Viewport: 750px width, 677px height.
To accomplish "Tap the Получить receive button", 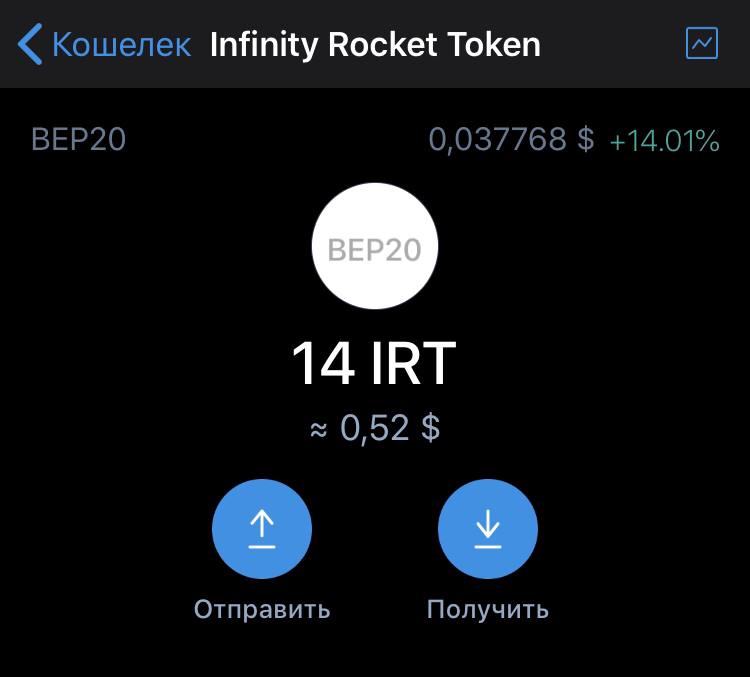I will coord(487,529).
